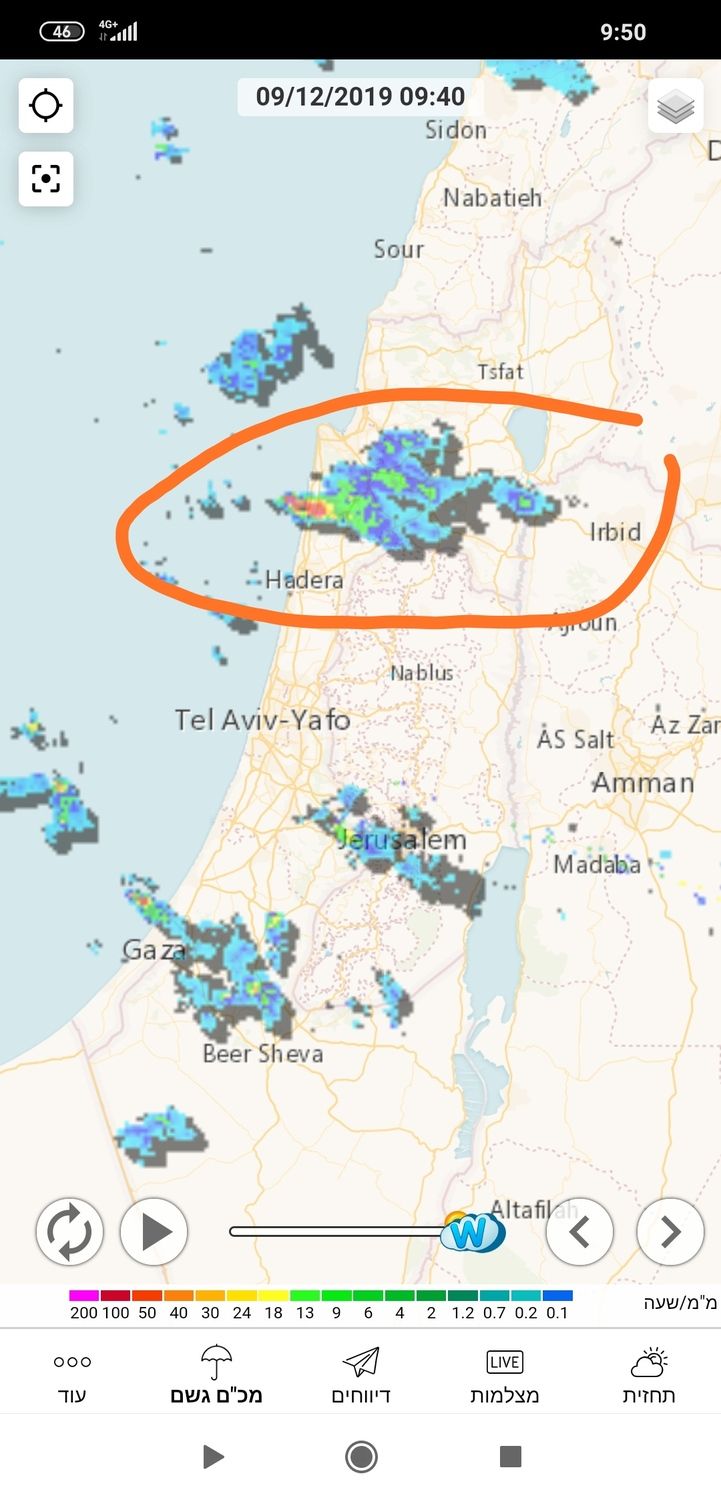Advance to the next radar frame
The height and width of the screenshot is (1500, 721).
(670, 1231)
